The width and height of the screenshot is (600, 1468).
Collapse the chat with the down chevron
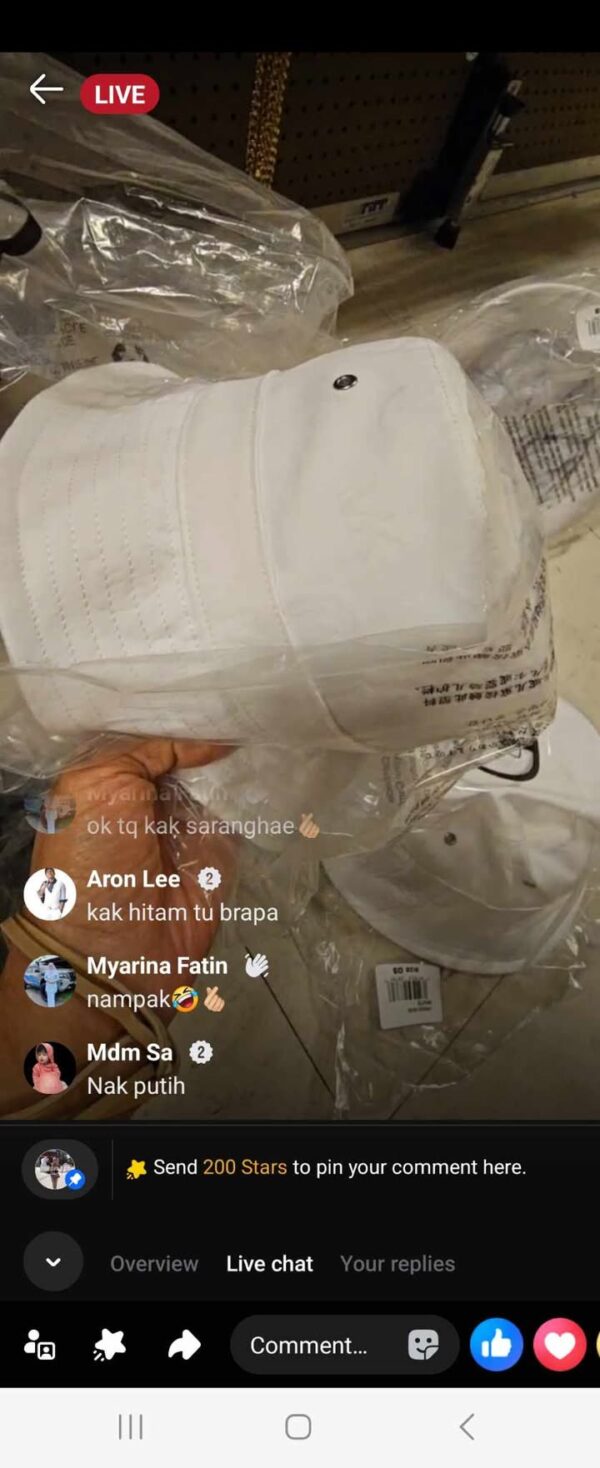tap(53, 1262)
